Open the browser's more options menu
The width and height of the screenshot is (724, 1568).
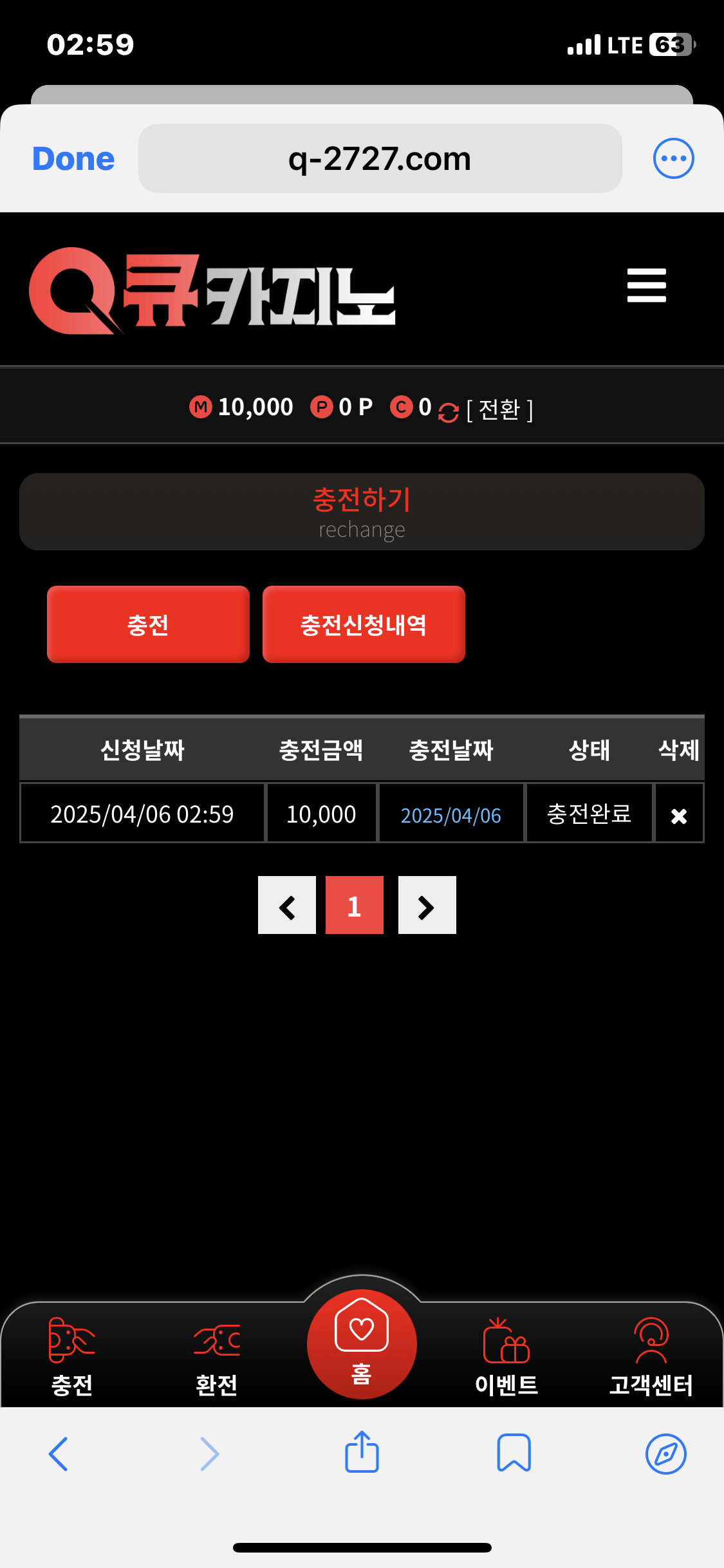point(673,158)
